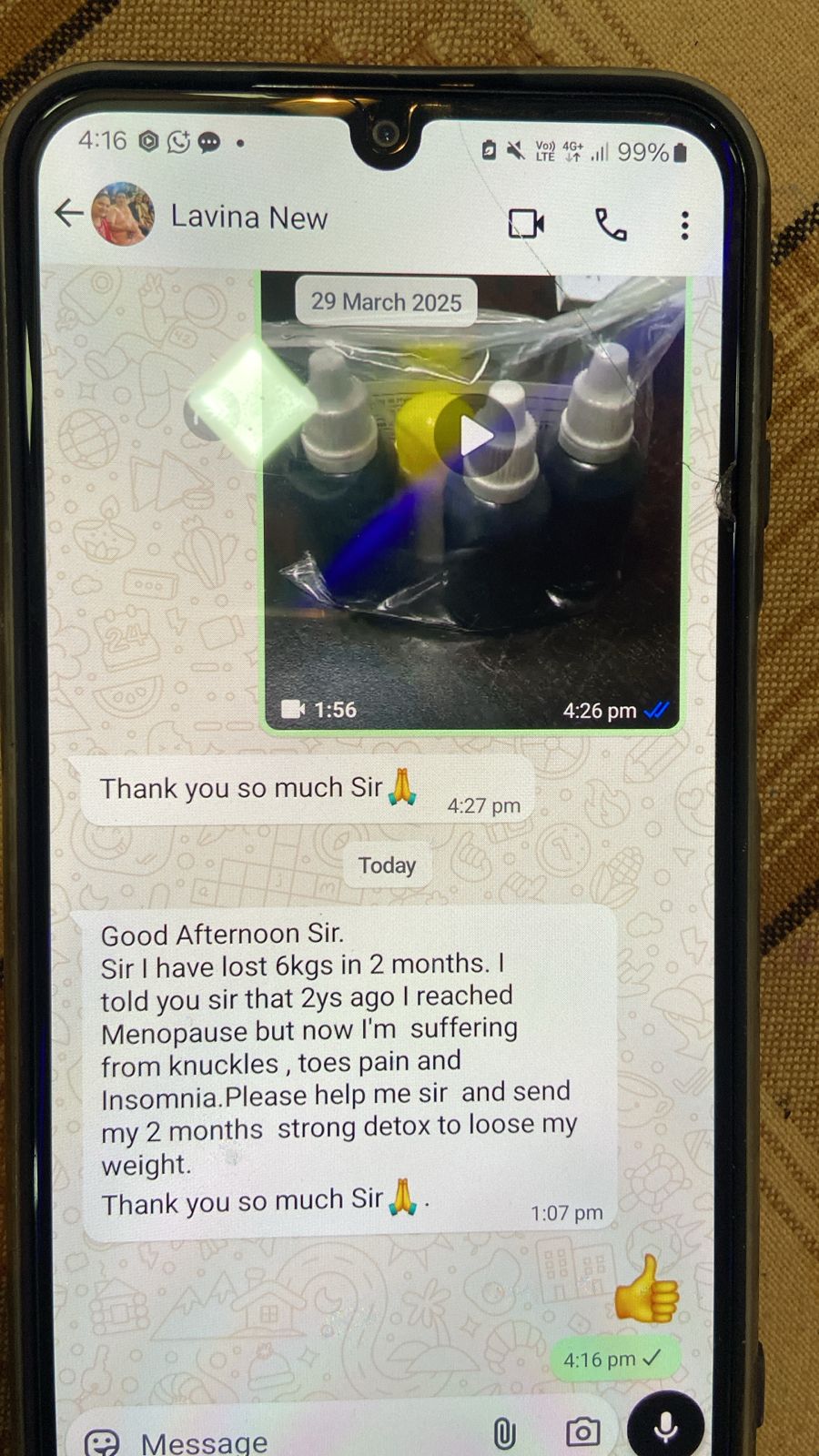Open Lavina New's profile picture
This screenshot has height=1456, width=819.
123,215
